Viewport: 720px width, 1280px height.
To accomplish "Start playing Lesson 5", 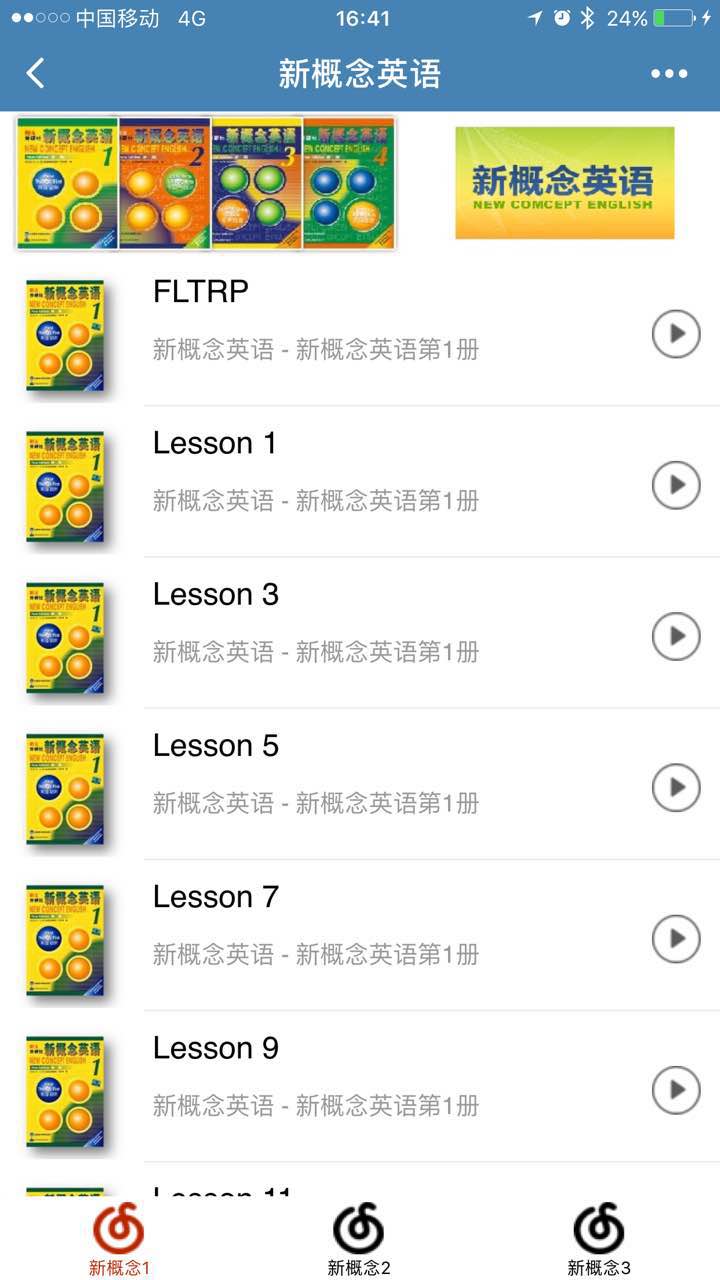I will (x=676, y=787).
